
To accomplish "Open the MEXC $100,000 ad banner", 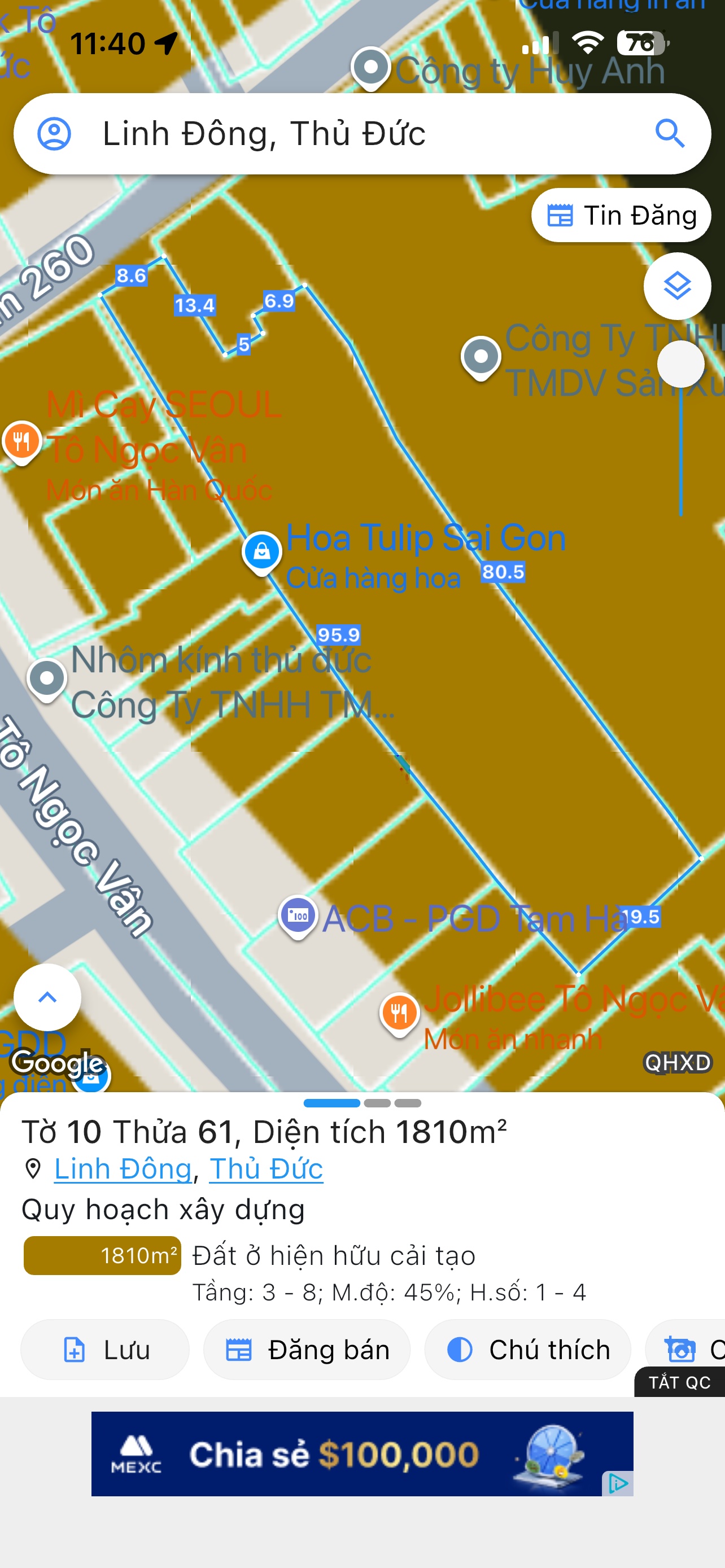I will pyautogui.click(x=362, y=1453).
